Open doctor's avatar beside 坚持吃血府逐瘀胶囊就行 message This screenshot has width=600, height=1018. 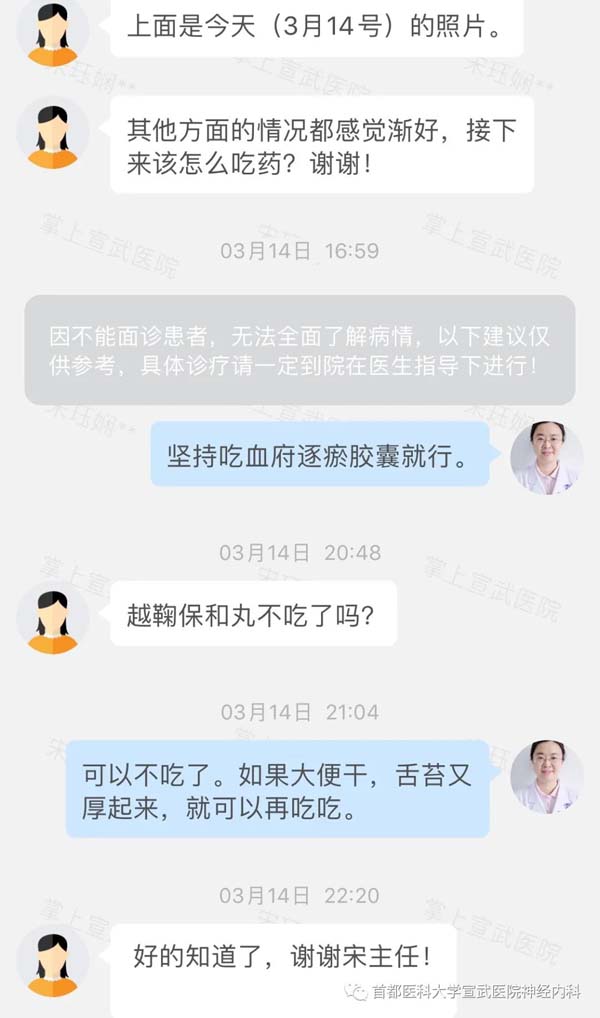547,458
